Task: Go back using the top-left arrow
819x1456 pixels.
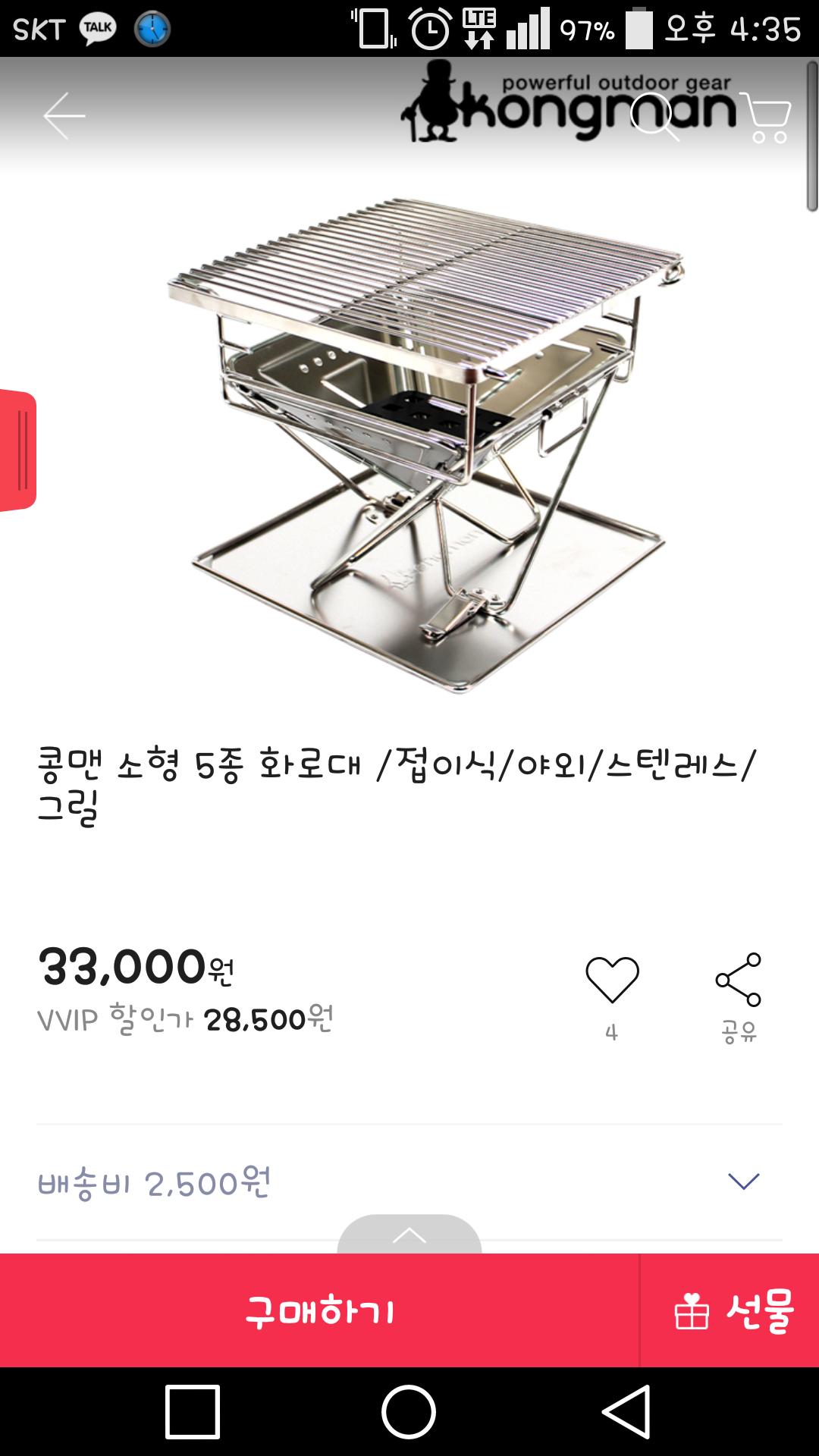Action: (x=64, y=116)
